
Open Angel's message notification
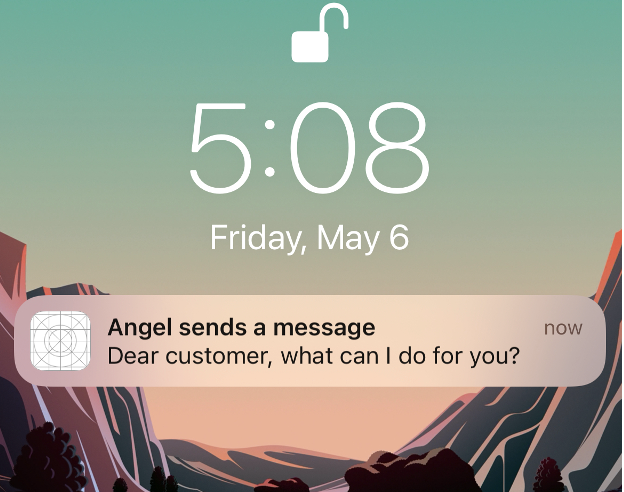pyautogui.click(x=311, y=341)
